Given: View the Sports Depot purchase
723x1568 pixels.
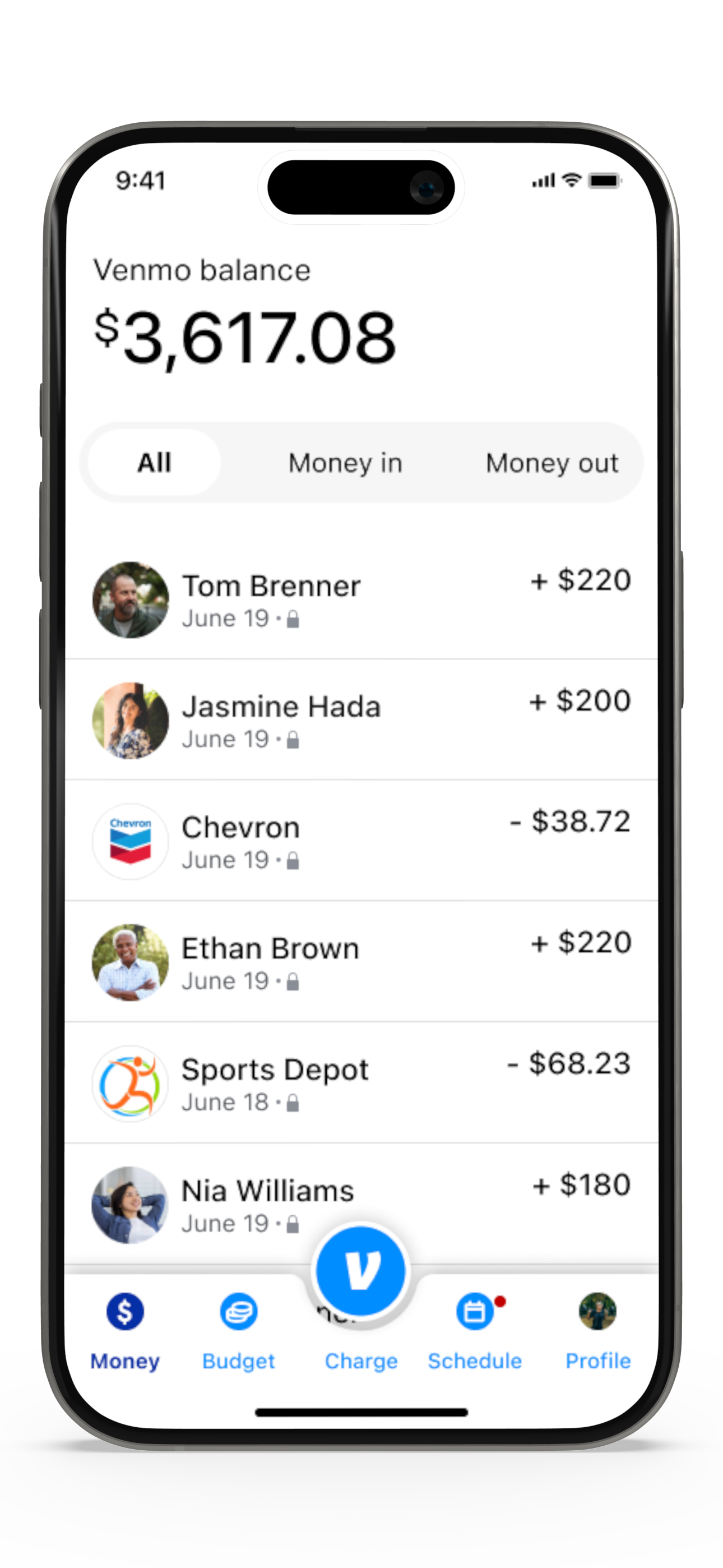Looking at the screenshot, I should click(x=361, y=1083).
